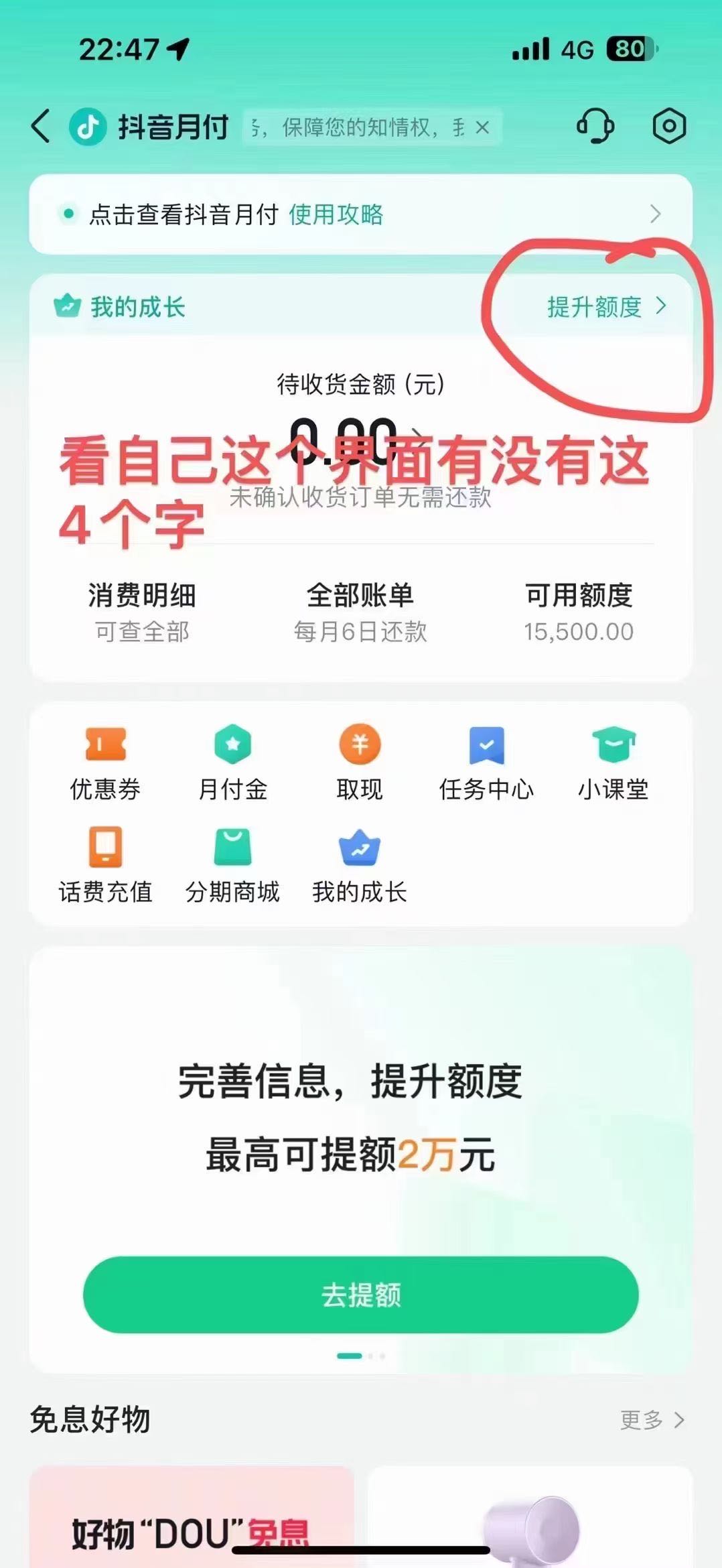
Task: Tap the green 去提额 button
Action: click(x=360, y=1295)
